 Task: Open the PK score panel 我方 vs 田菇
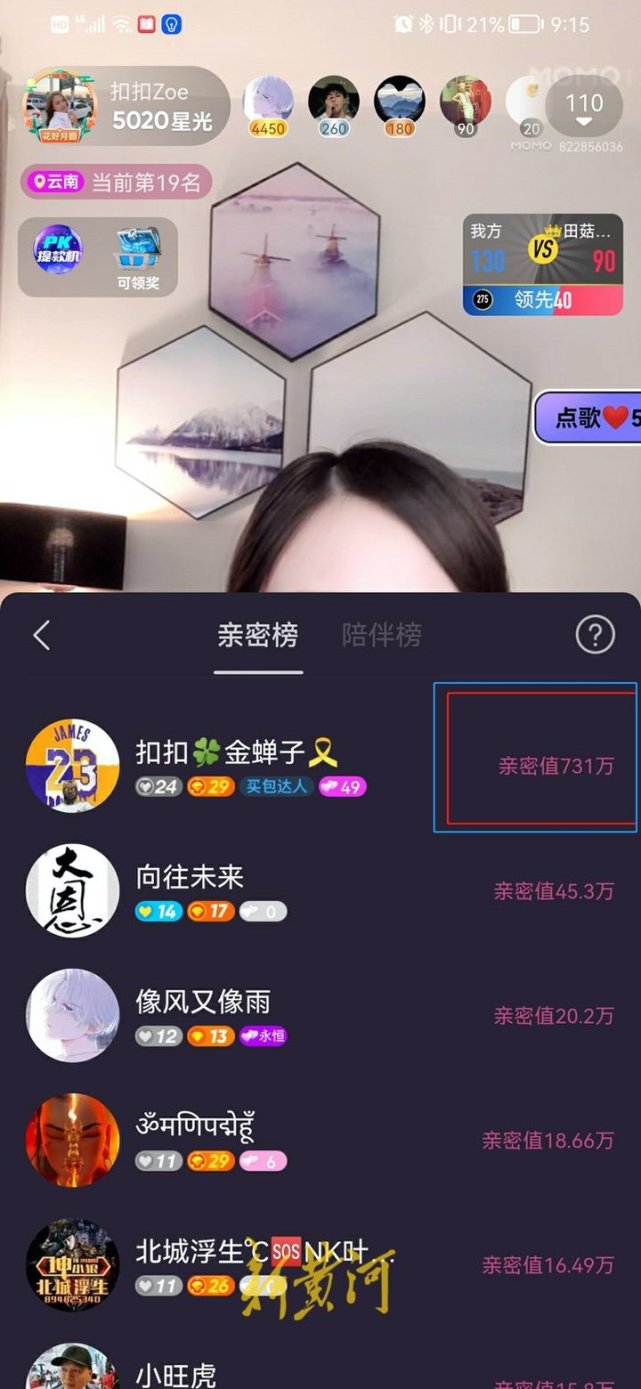(x=542, y=263)
